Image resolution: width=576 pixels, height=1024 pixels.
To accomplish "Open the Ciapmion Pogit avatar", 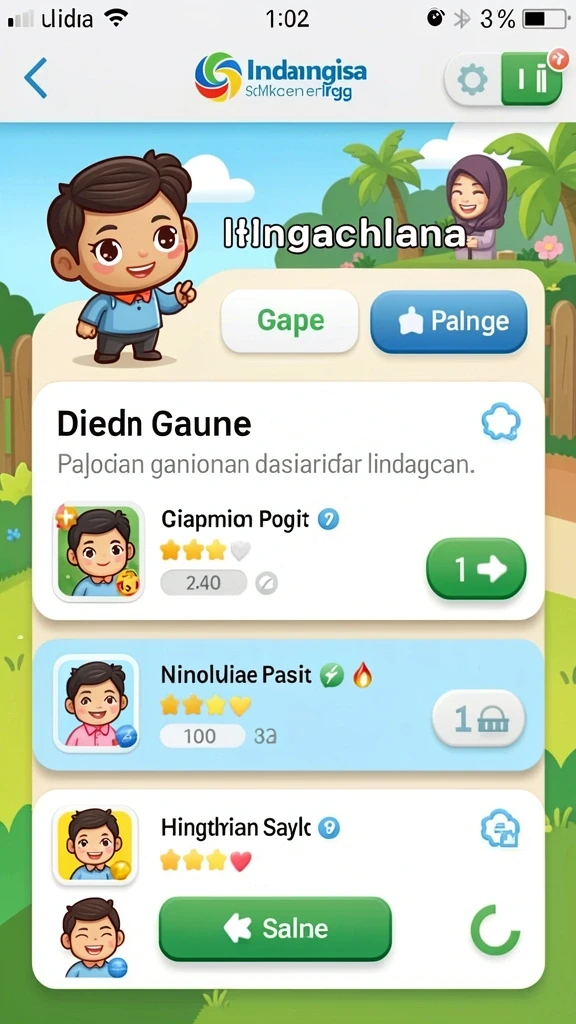I will 99,551.
